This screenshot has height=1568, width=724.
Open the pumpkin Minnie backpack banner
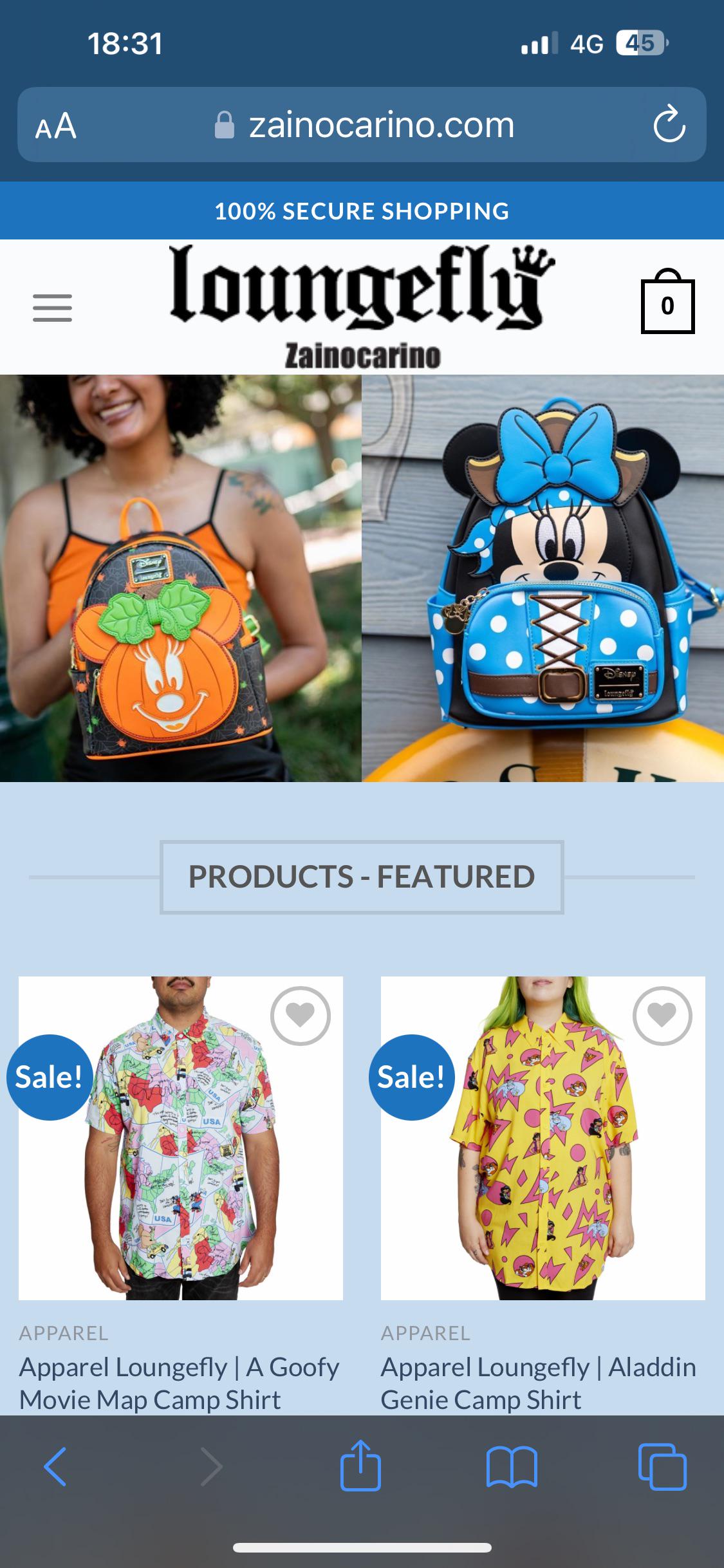click(x=180, y=578)
